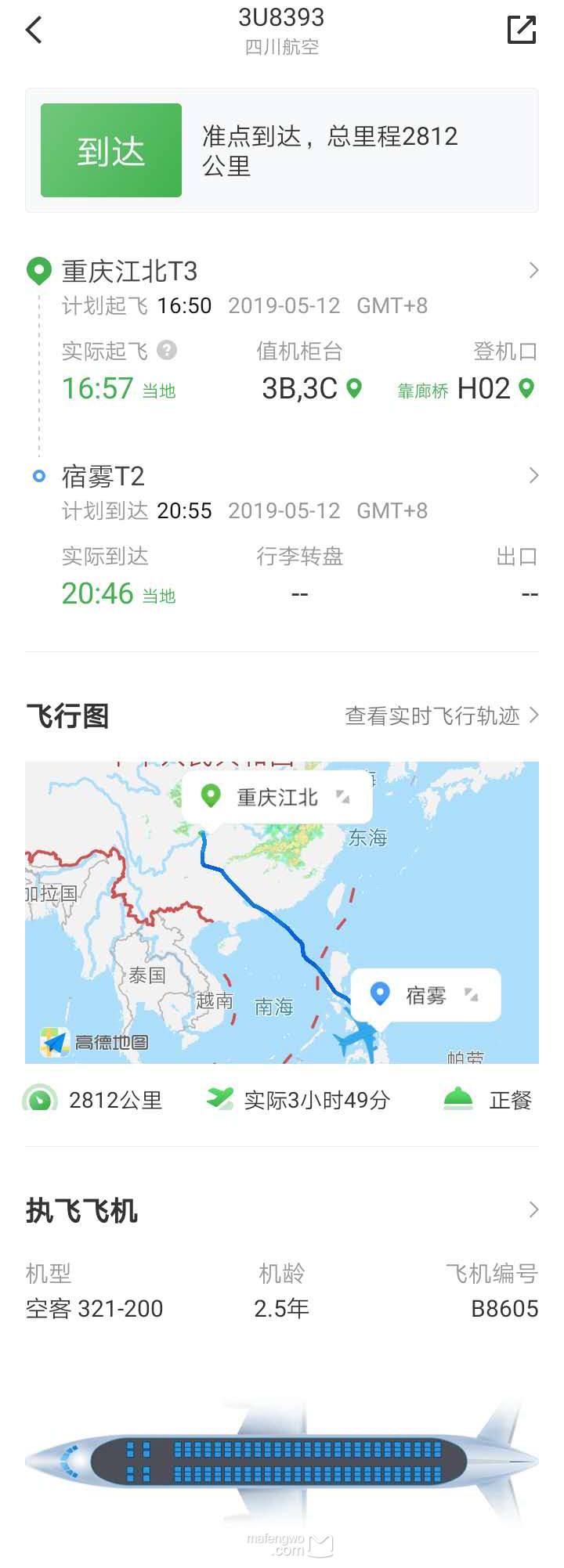The image size is (564, 1568).
Task: Expand the 重庆江北 map label
Action: point(343,797)
